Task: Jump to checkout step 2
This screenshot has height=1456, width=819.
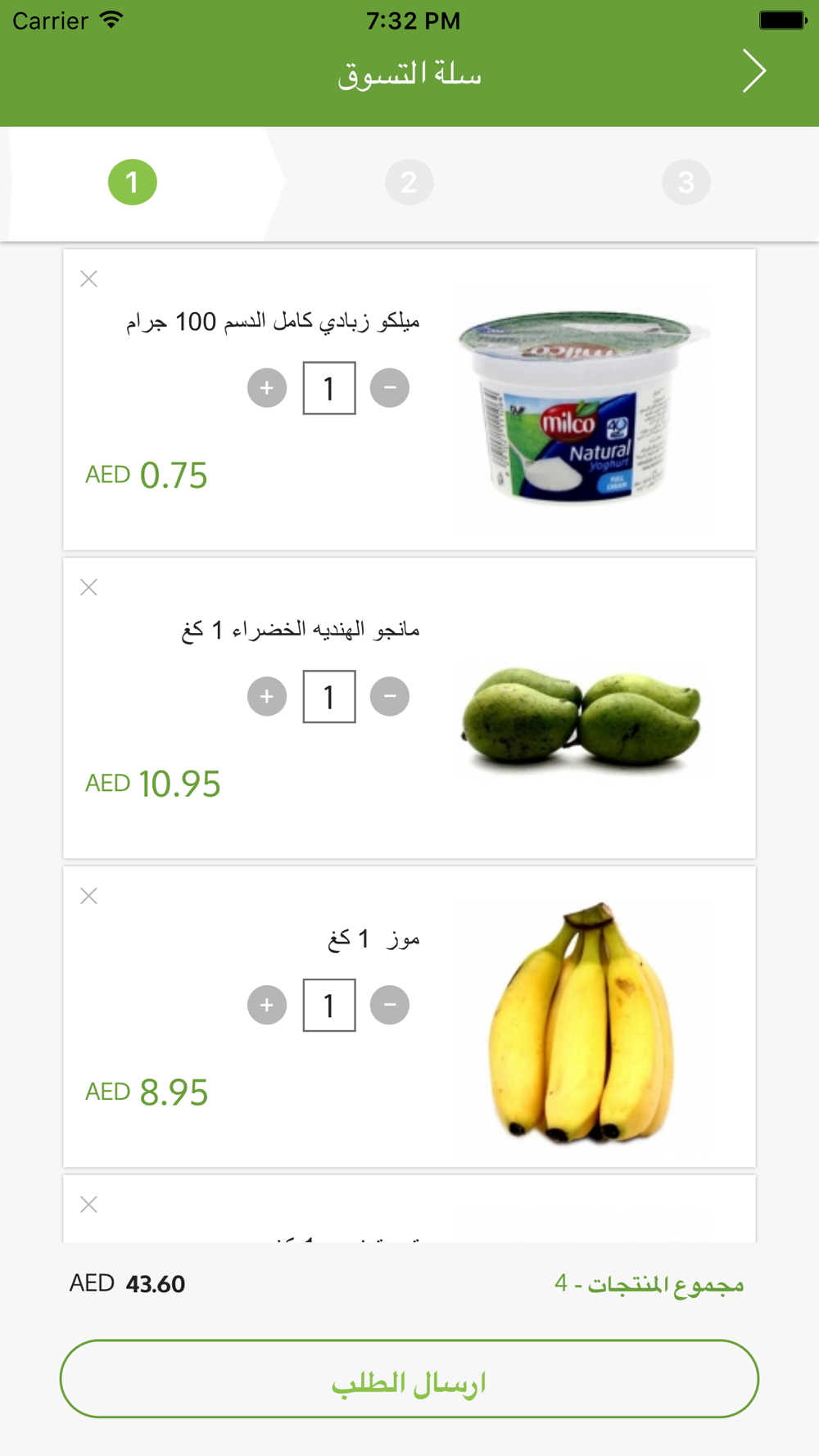Action: (x=409, y=183)
